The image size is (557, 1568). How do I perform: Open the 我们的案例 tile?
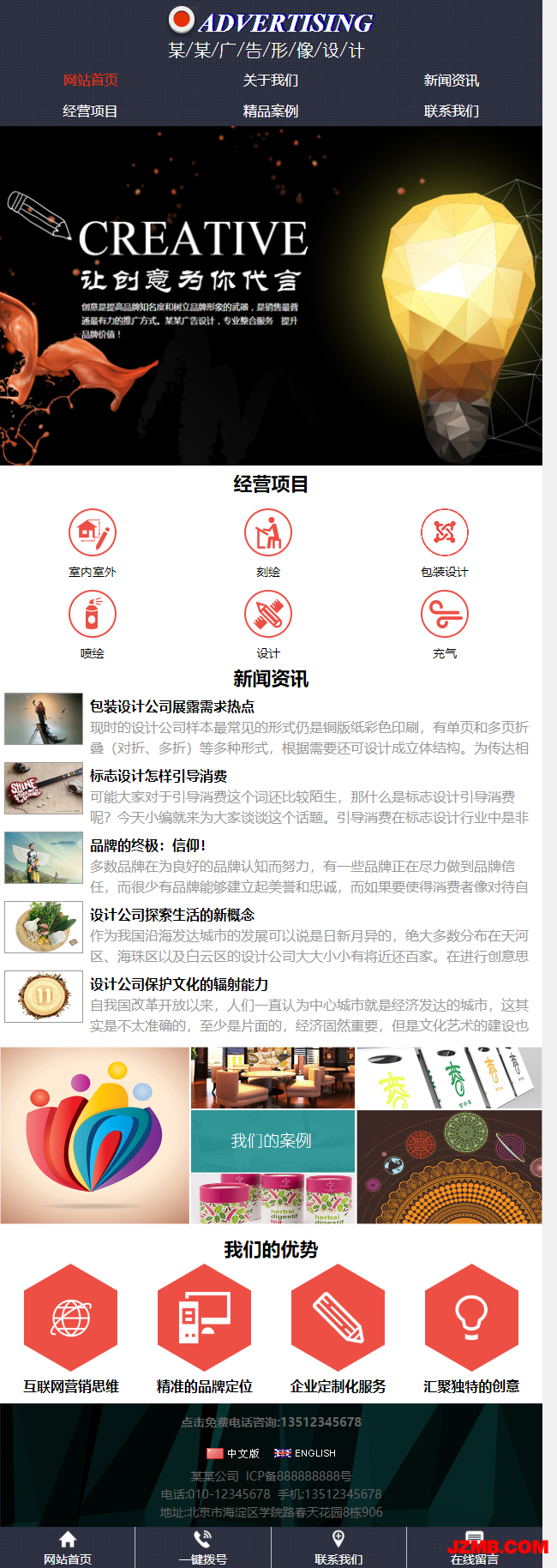272,1141
